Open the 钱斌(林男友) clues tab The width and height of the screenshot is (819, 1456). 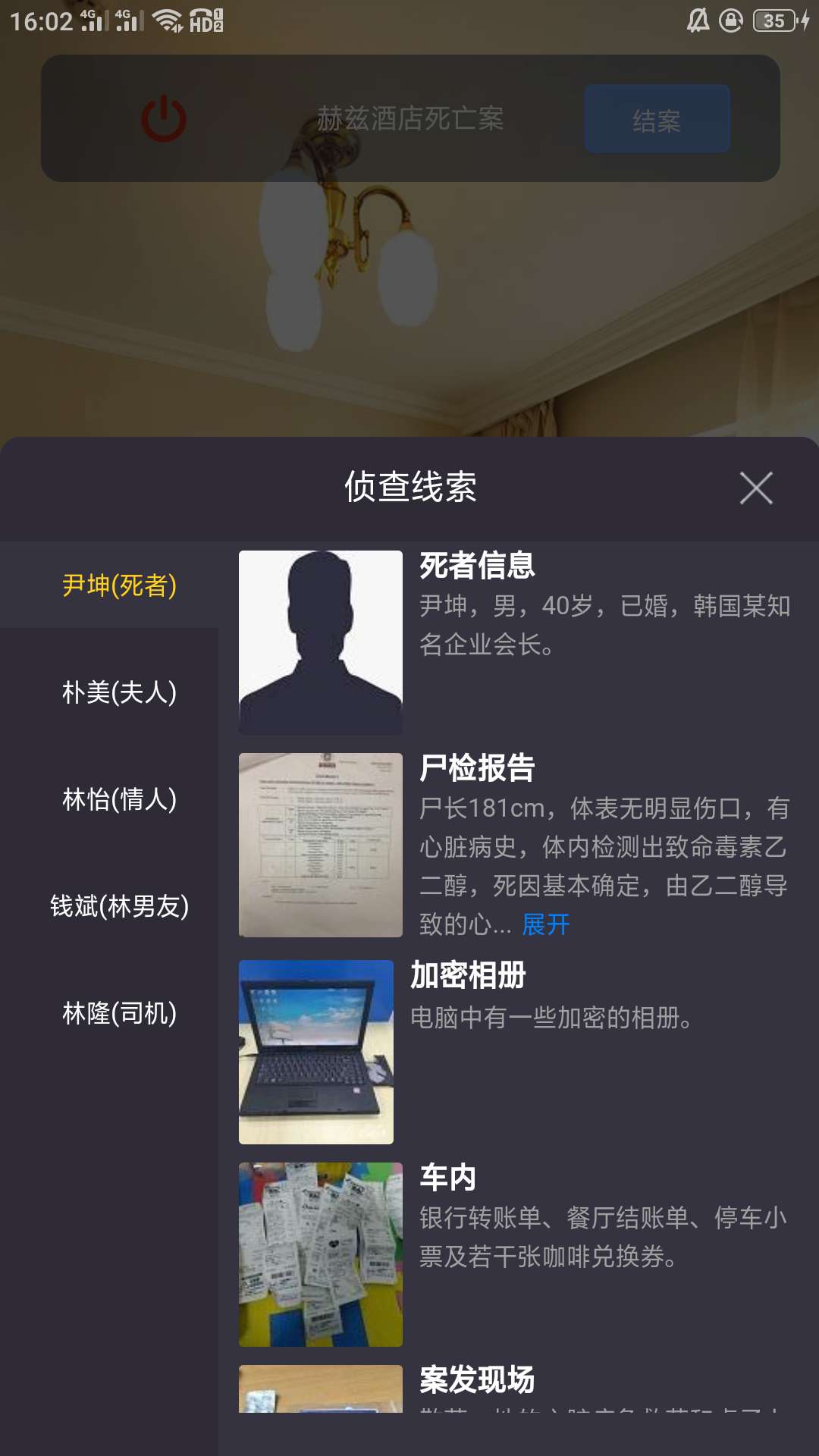(119, 906)
